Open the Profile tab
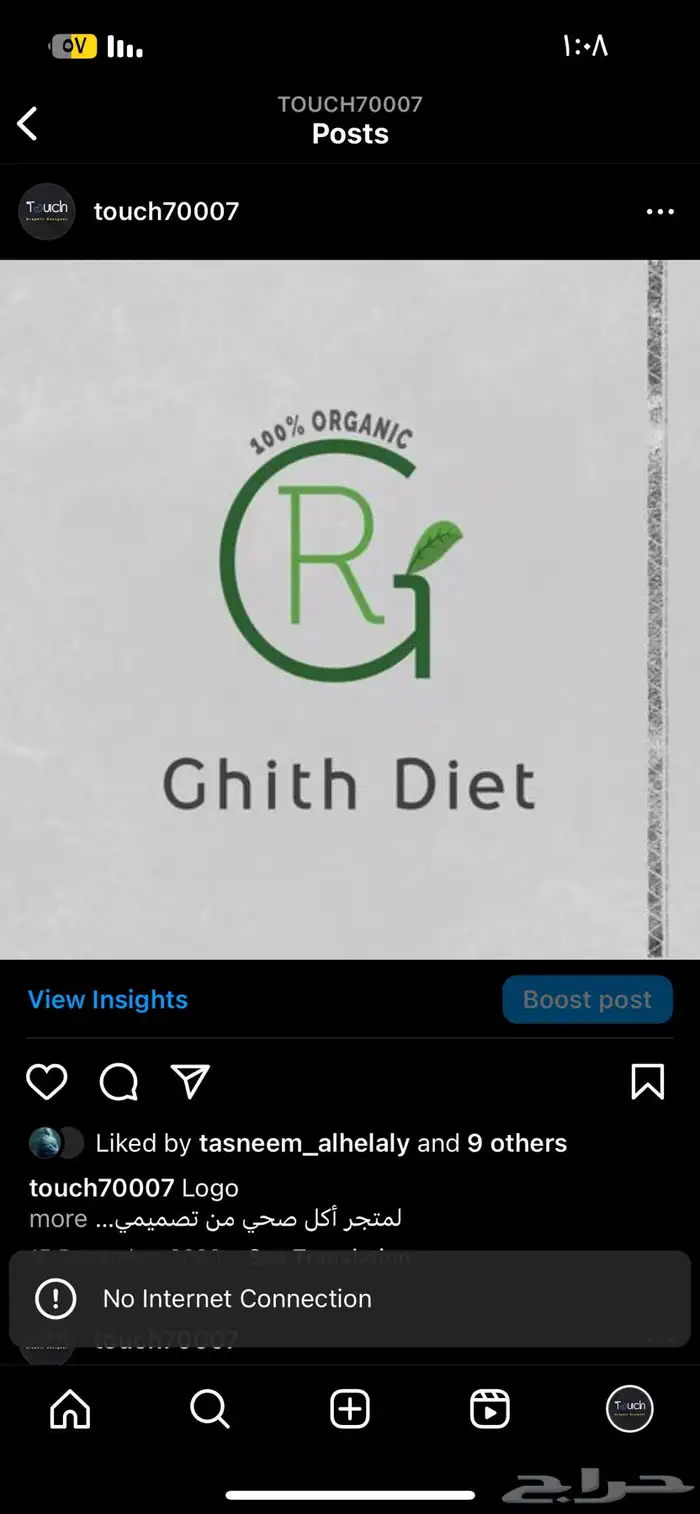700x1514 pixels. point(630,1410)
